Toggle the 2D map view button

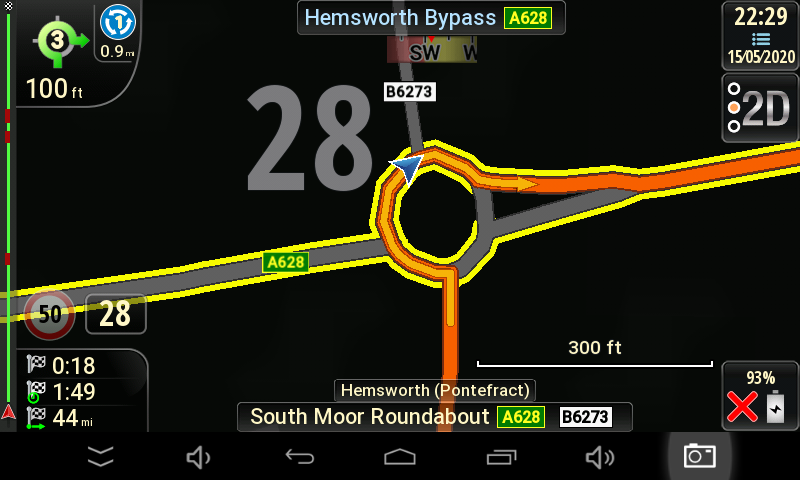point(760,107)
